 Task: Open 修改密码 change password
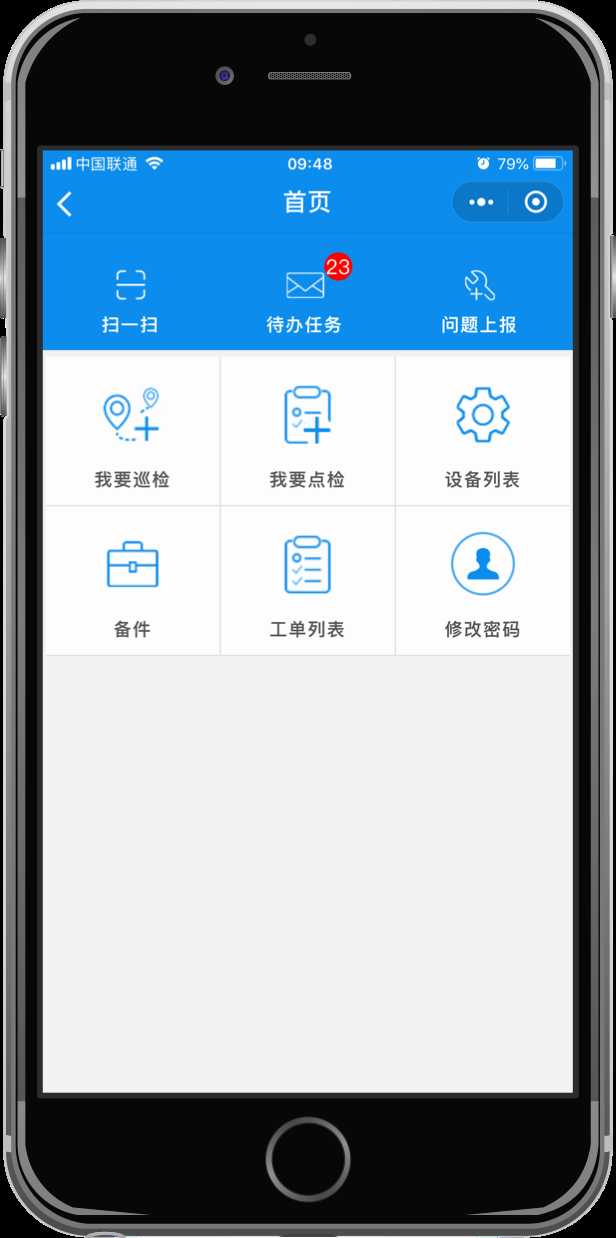[483, 582]
